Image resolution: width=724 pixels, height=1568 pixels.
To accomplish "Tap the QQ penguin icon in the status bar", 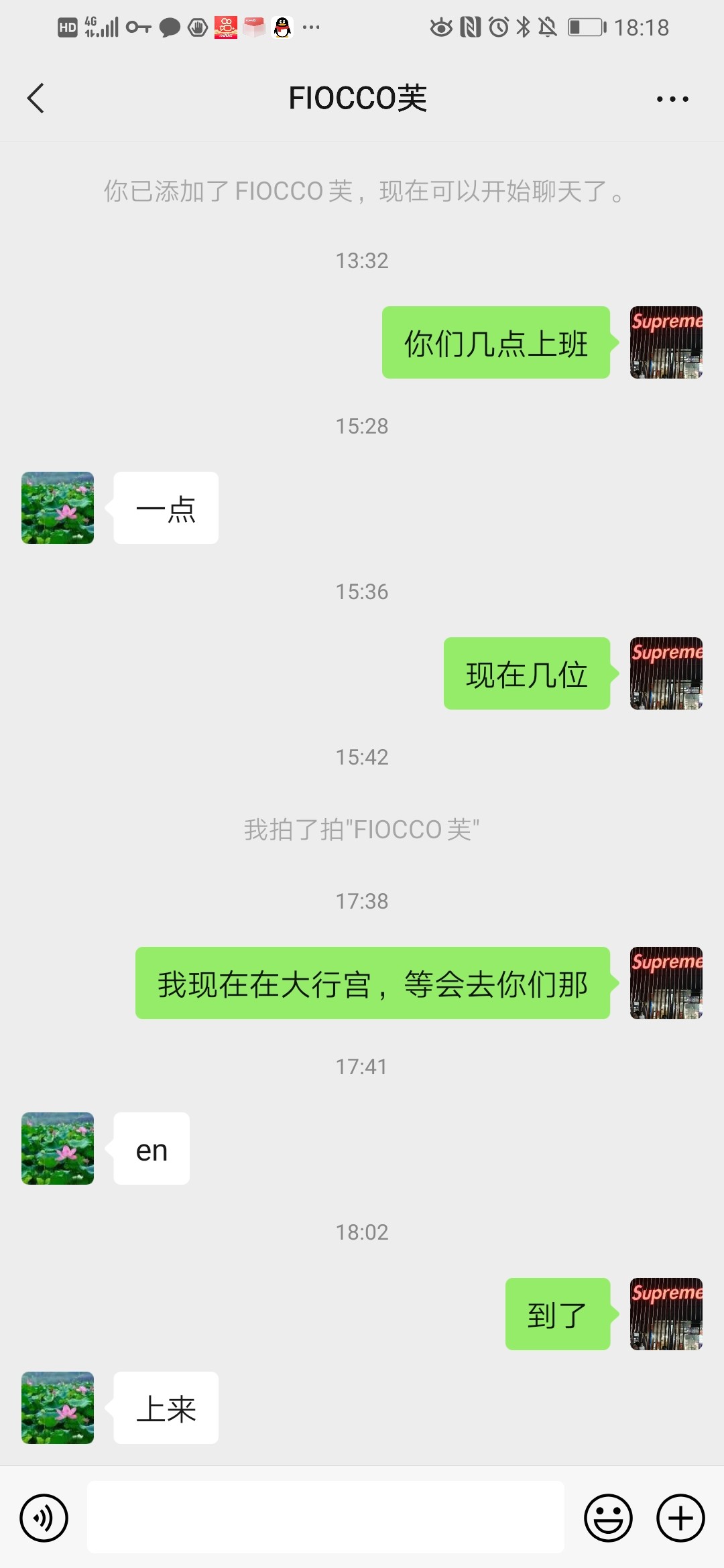I will (282, 27).
